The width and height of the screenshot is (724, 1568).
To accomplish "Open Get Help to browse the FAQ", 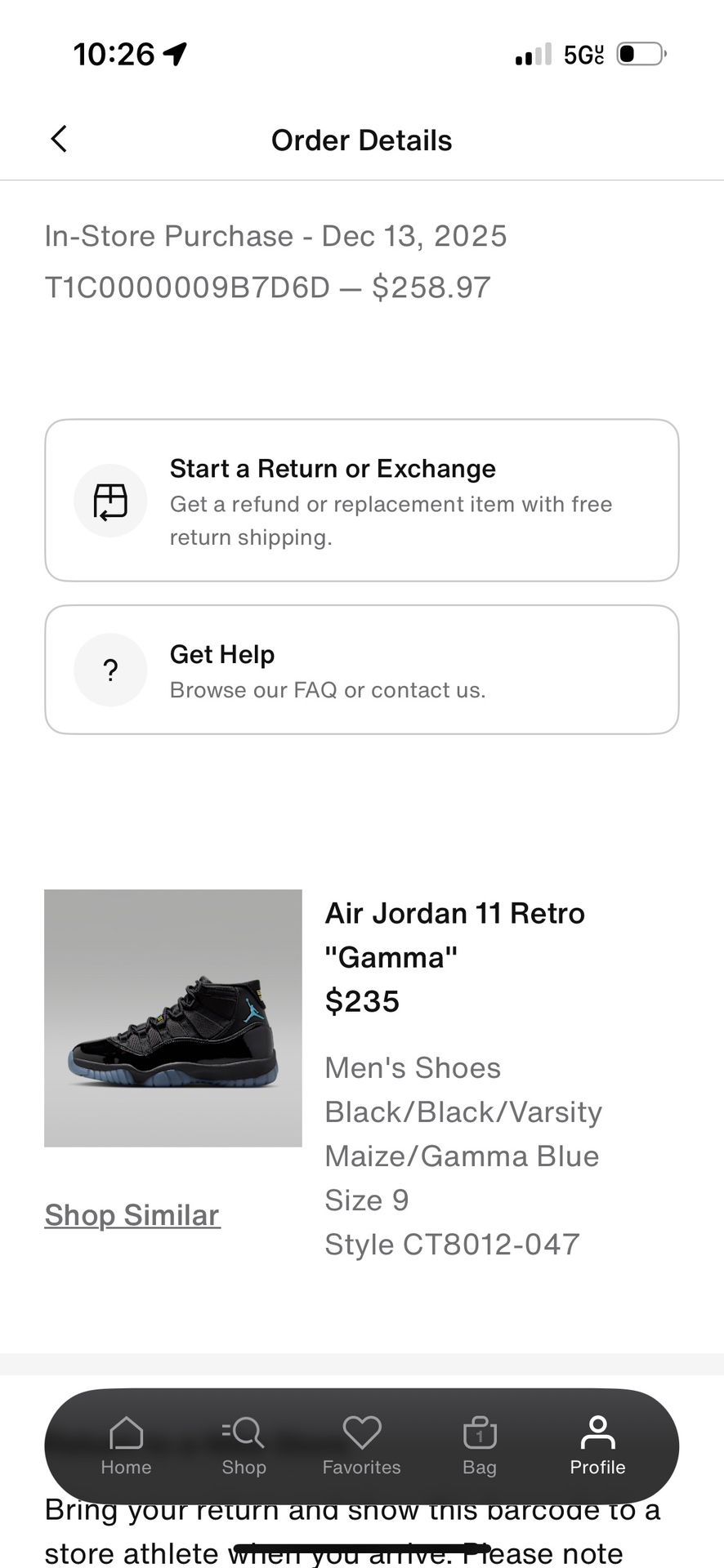I will [x=362, y=670].
